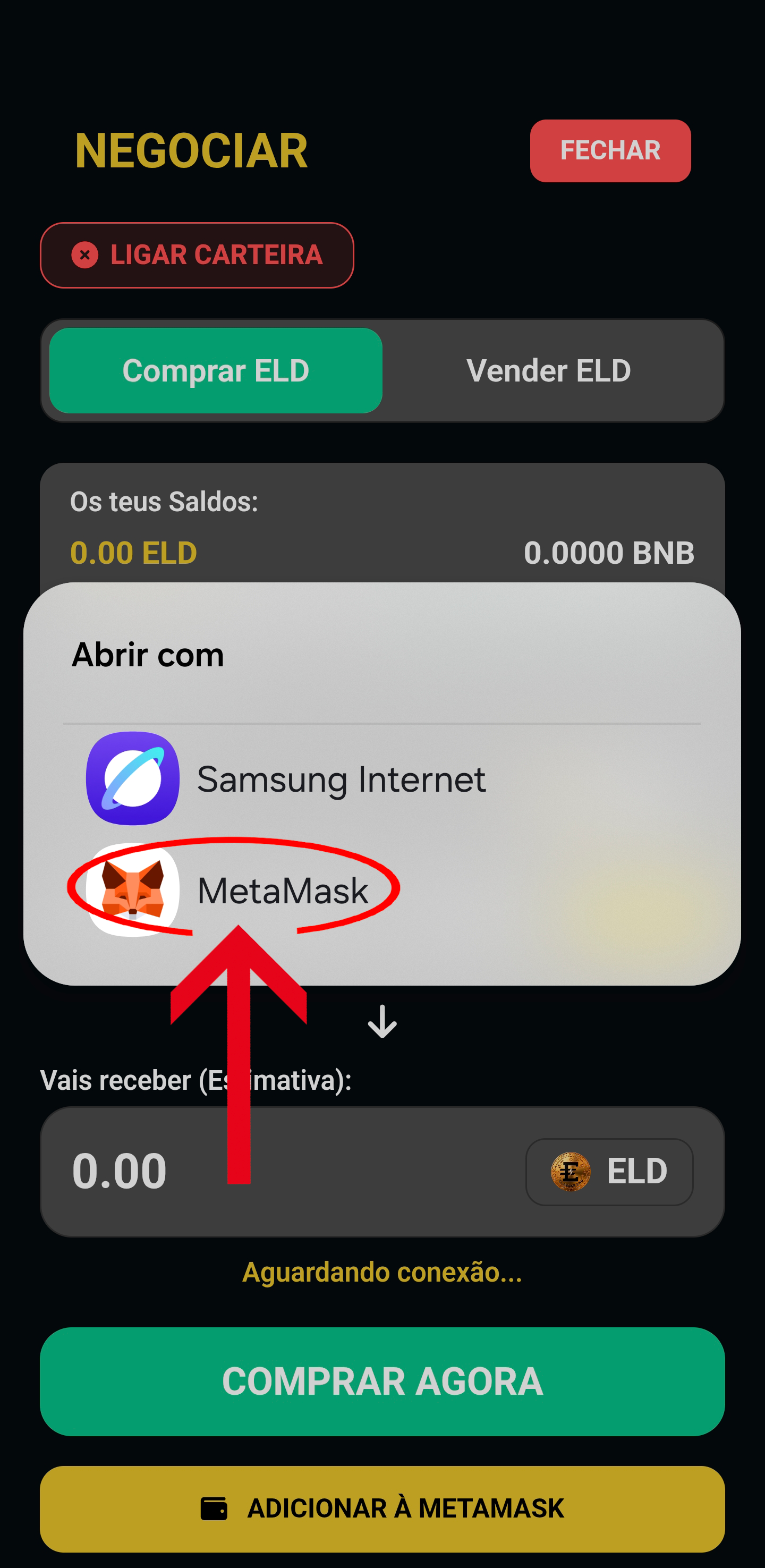This screenshot has height=1568, width=765.
Task: Switch to the Vender ELD tab
Action: (x=548, y=371)
